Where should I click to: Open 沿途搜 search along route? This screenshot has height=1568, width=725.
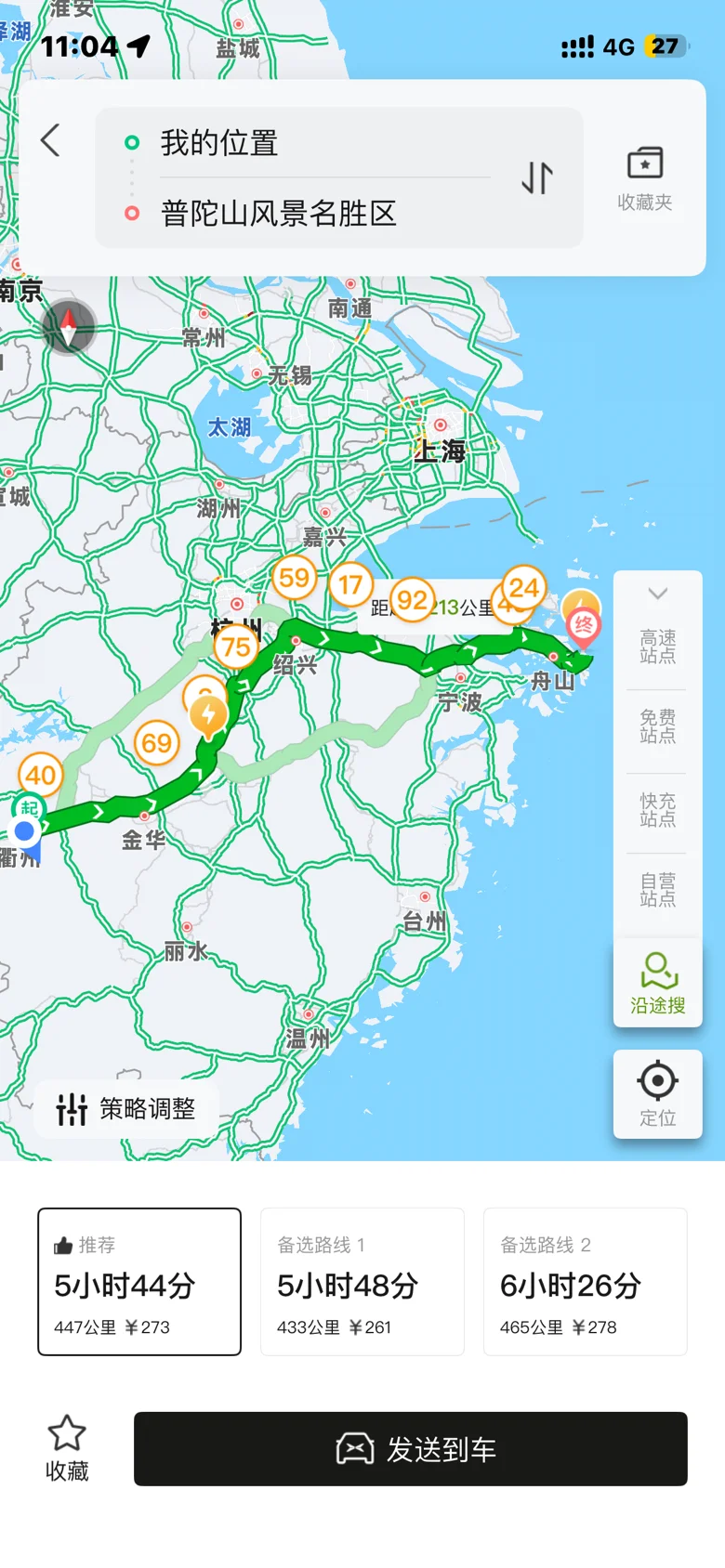point(658,983)
